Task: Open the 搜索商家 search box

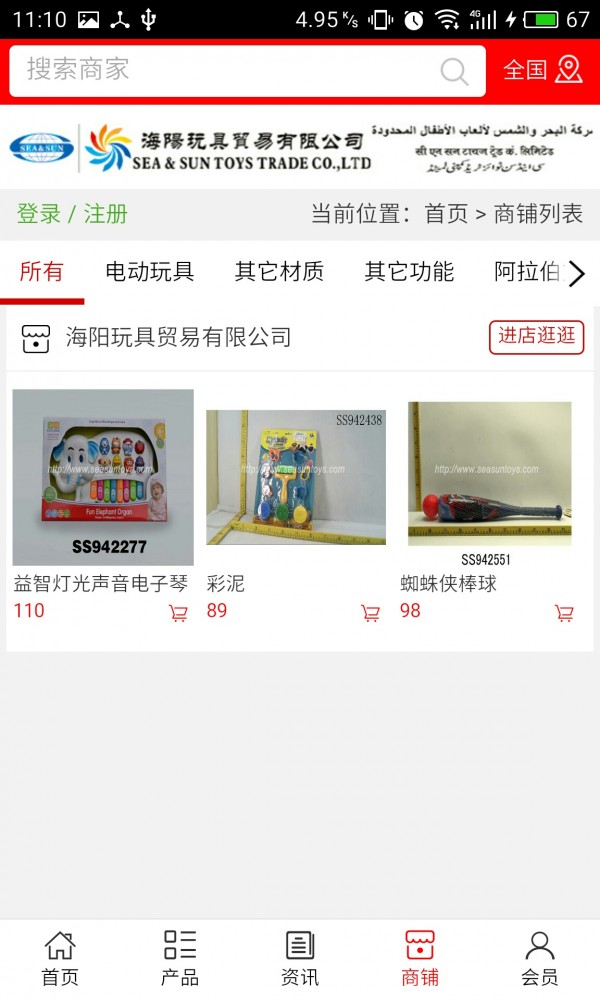Action: [x=230, y=70]
